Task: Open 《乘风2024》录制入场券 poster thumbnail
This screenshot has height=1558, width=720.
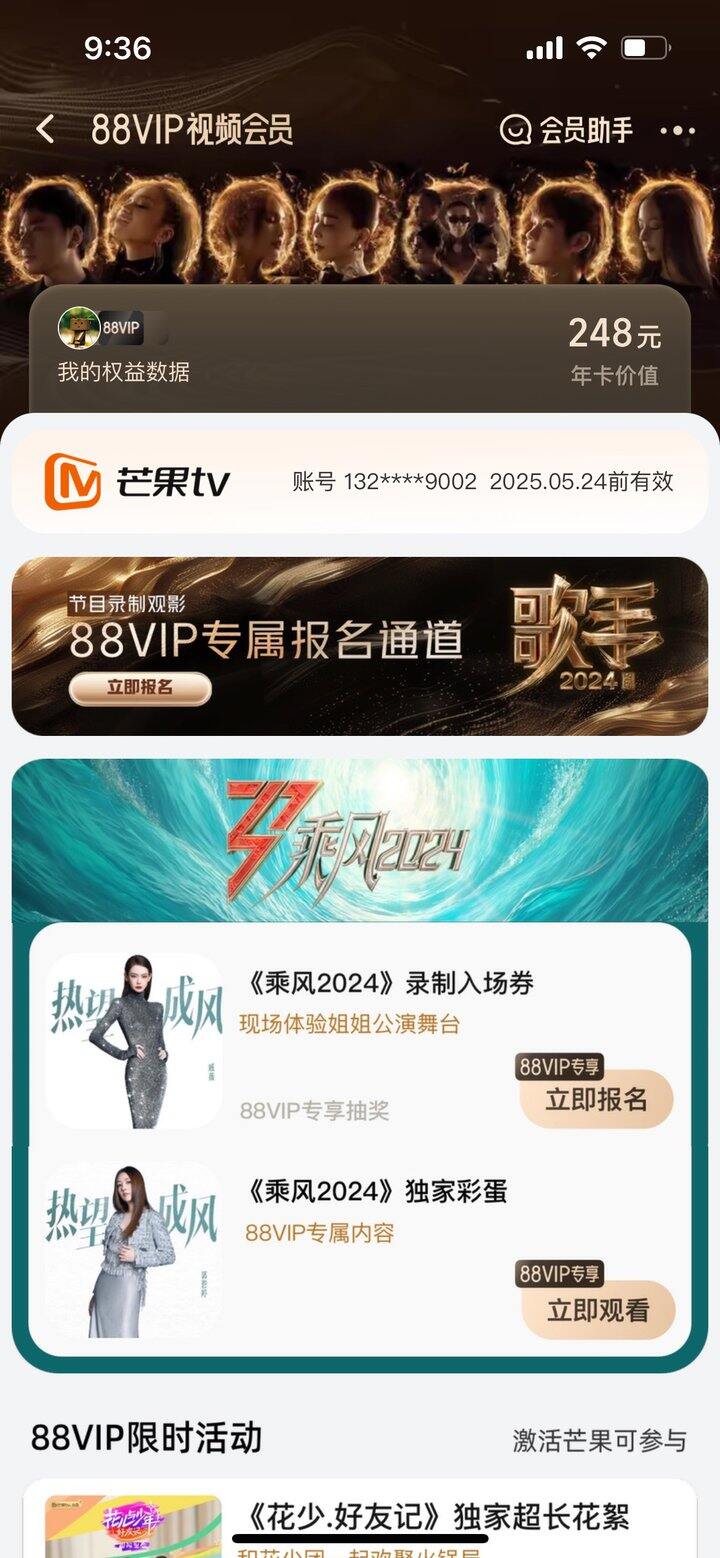Action: (134, 1040)
